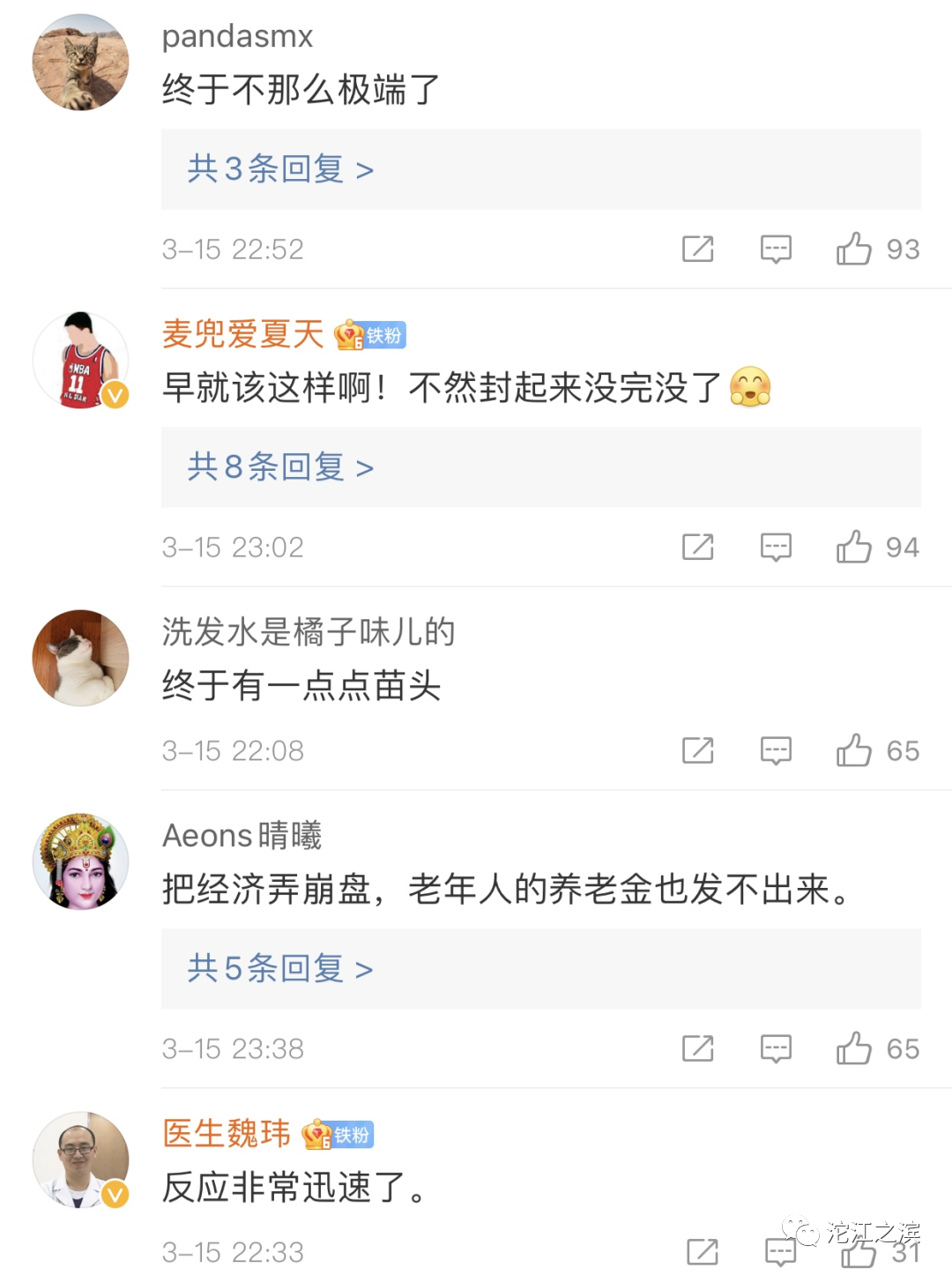This screenshot has width=952, height=1275.
Task: Show the 5 replies under Aeons晴曦's comment
Action: pos(280,969)
